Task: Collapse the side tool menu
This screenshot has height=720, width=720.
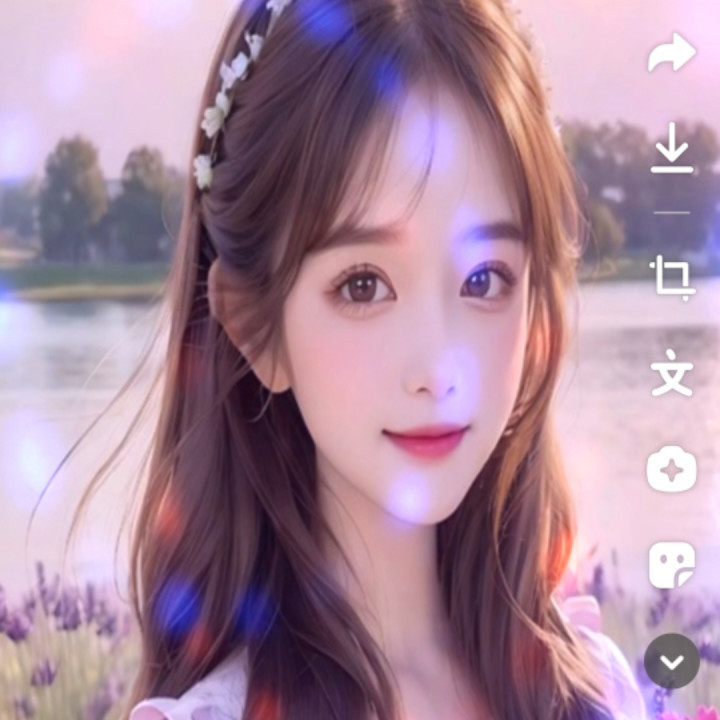Action: click(671, 661)
